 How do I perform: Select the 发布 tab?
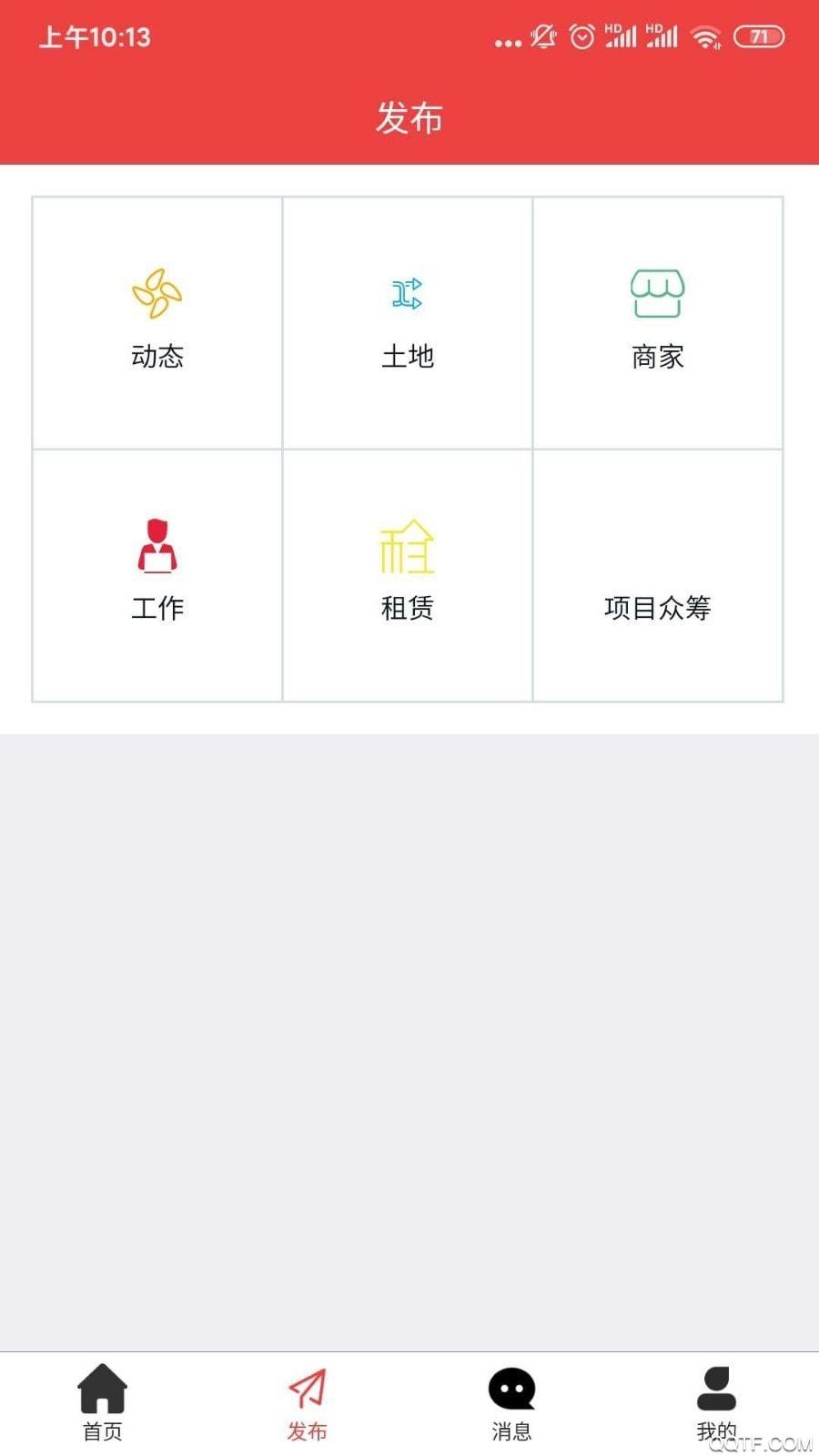(307, 1403)
